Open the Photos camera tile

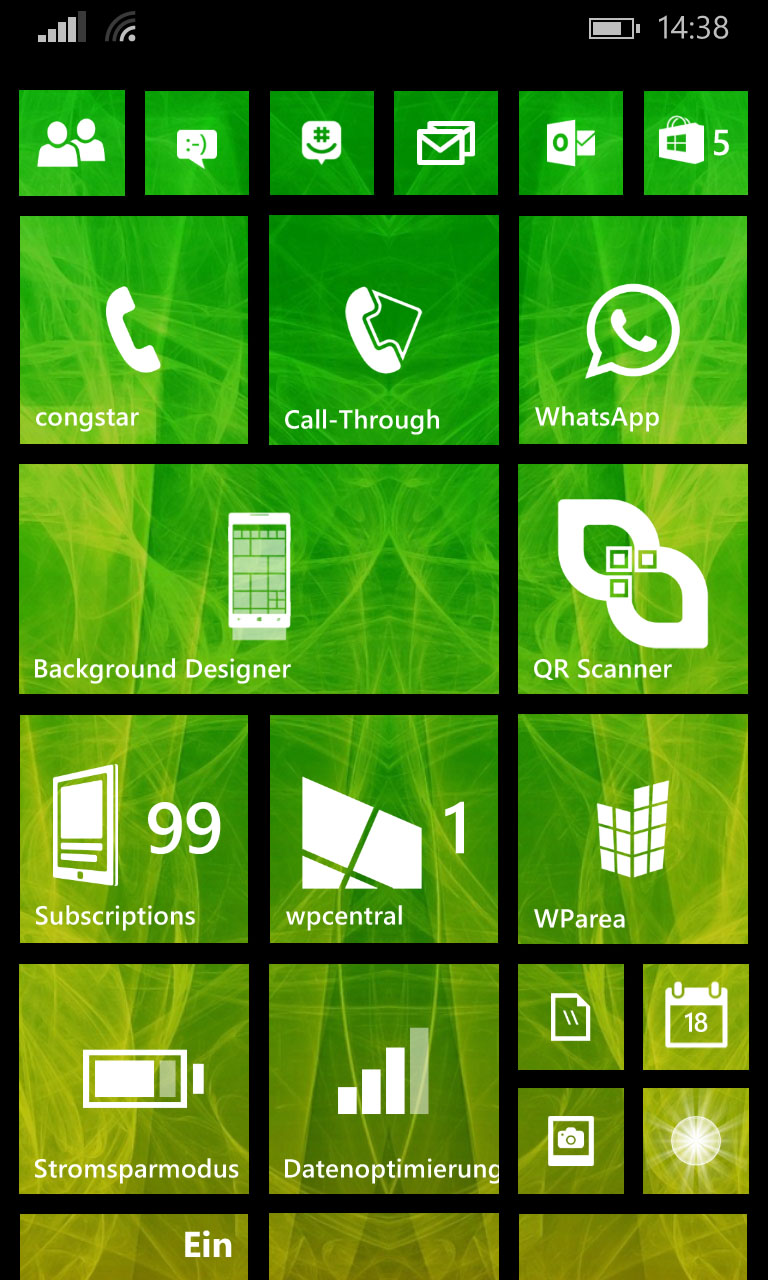click(x=571, y=1141)
